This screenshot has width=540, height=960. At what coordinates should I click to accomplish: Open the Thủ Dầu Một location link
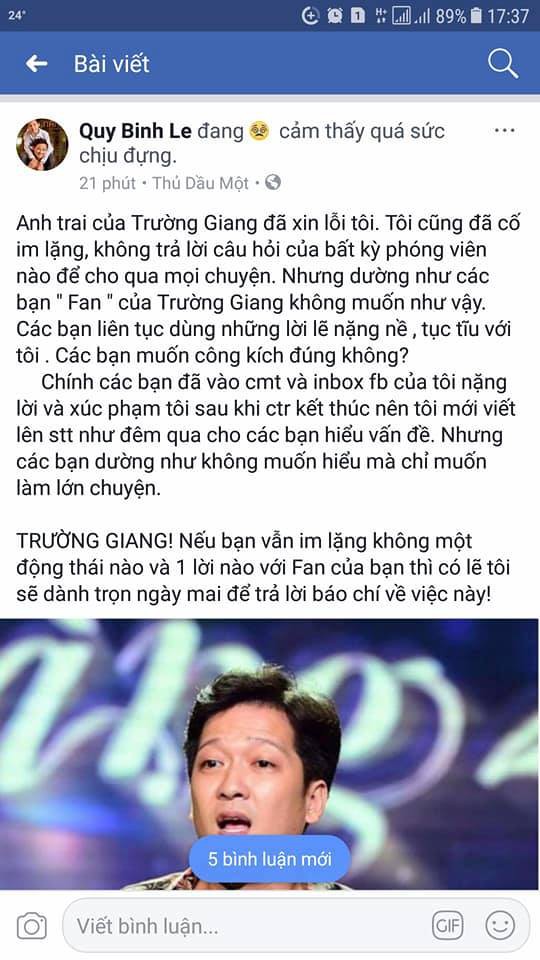click(201, 182)
